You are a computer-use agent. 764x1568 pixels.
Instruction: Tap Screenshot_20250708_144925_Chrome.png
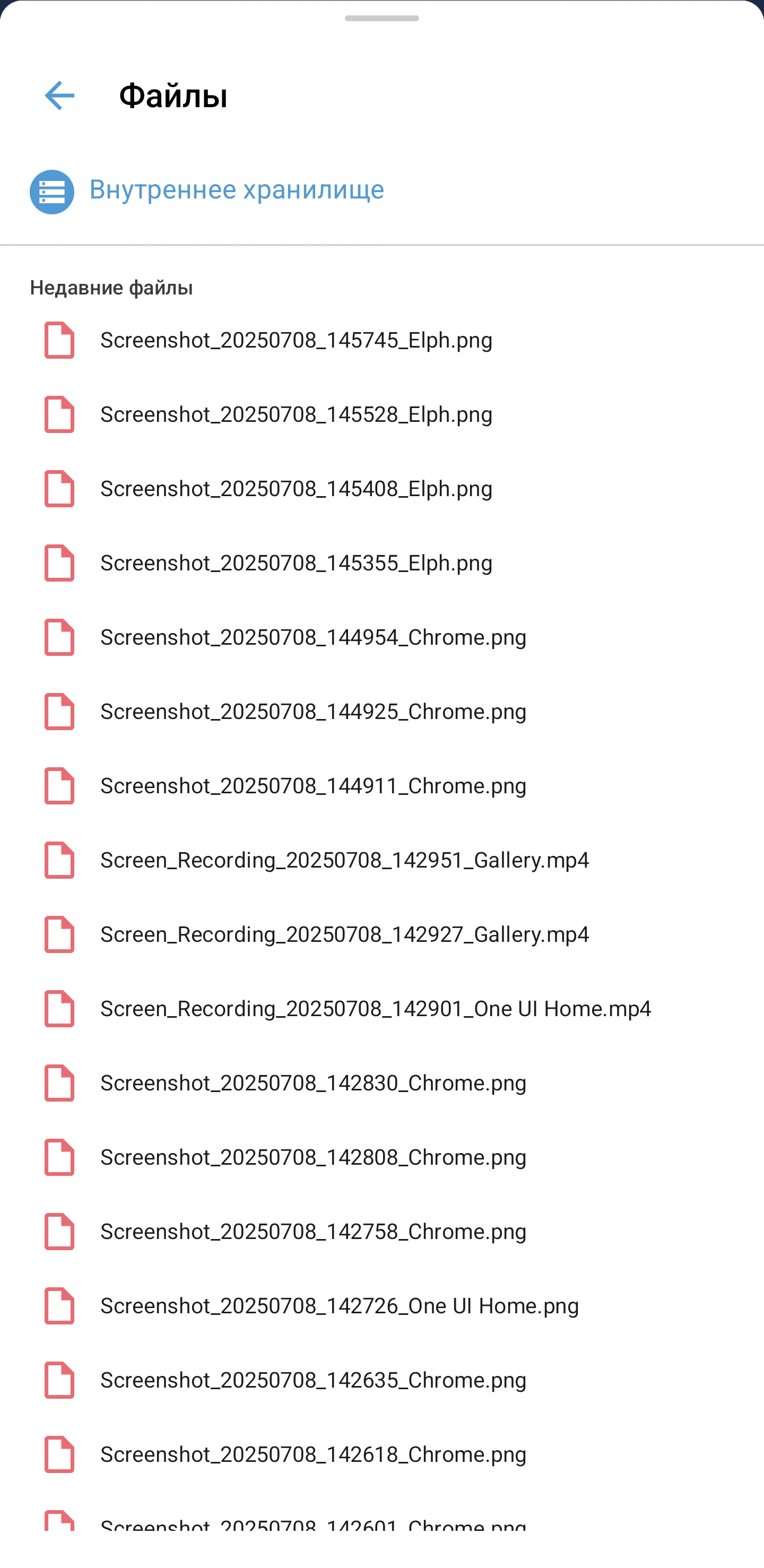(x=313, y=711)
